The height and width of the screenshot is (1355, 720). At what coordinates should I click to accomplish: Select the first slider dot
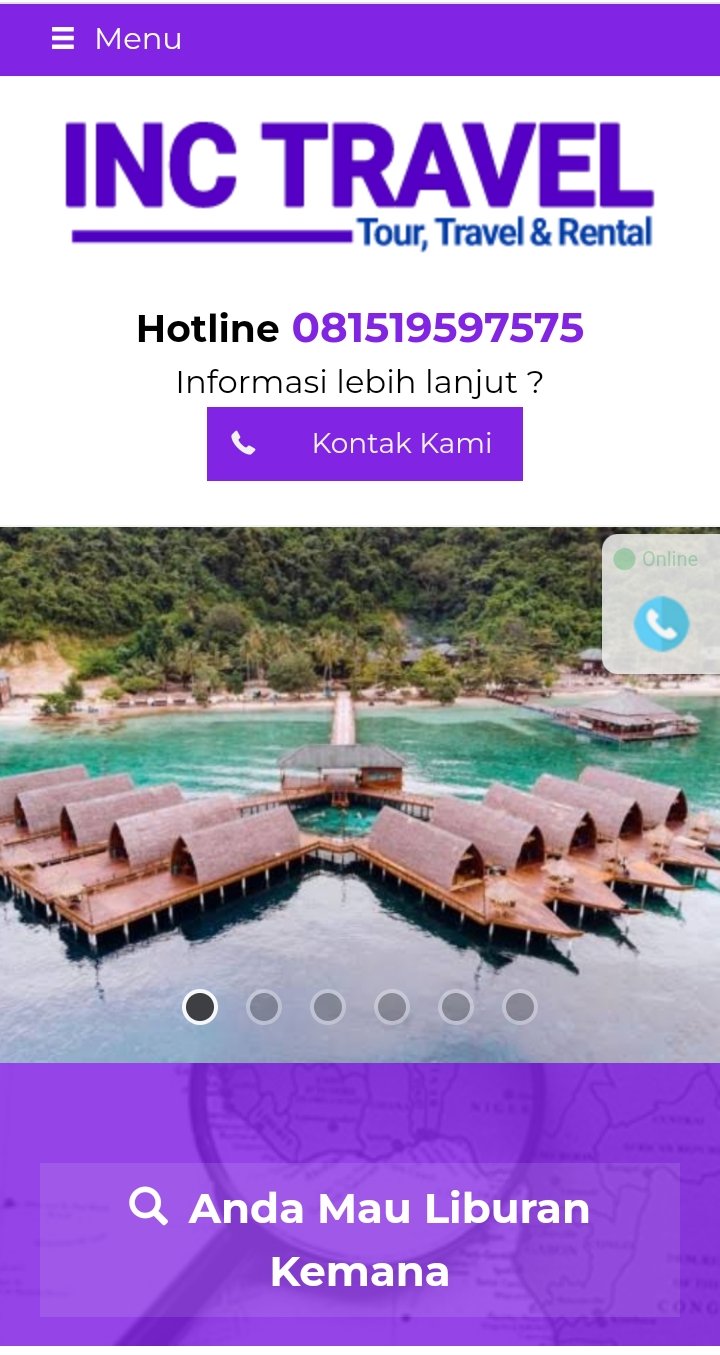[200, 1007]
